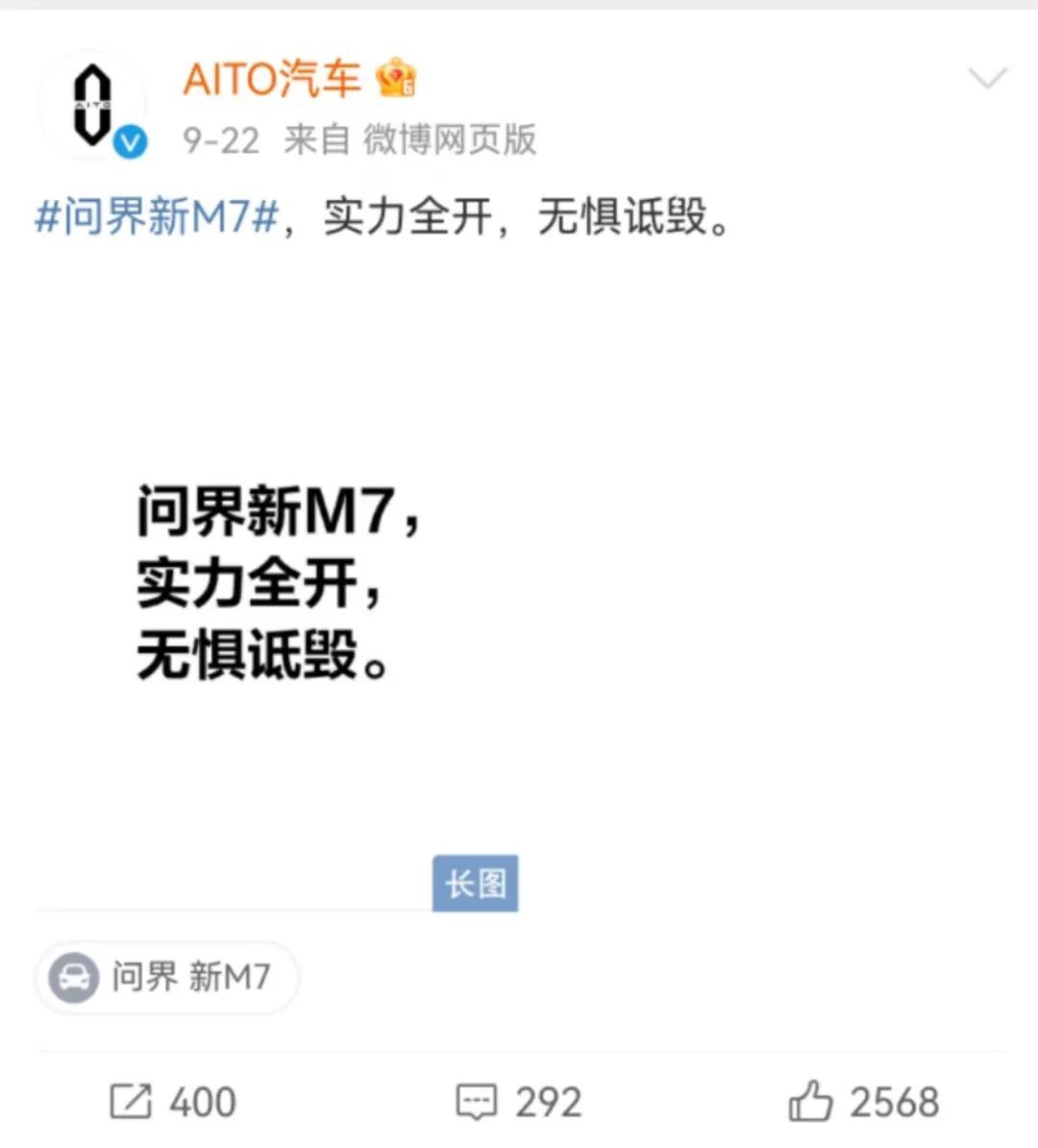This screenshot has height=1148, width=1038.
Task: Open the AITO汽车 account name
Action: (271, 79)
